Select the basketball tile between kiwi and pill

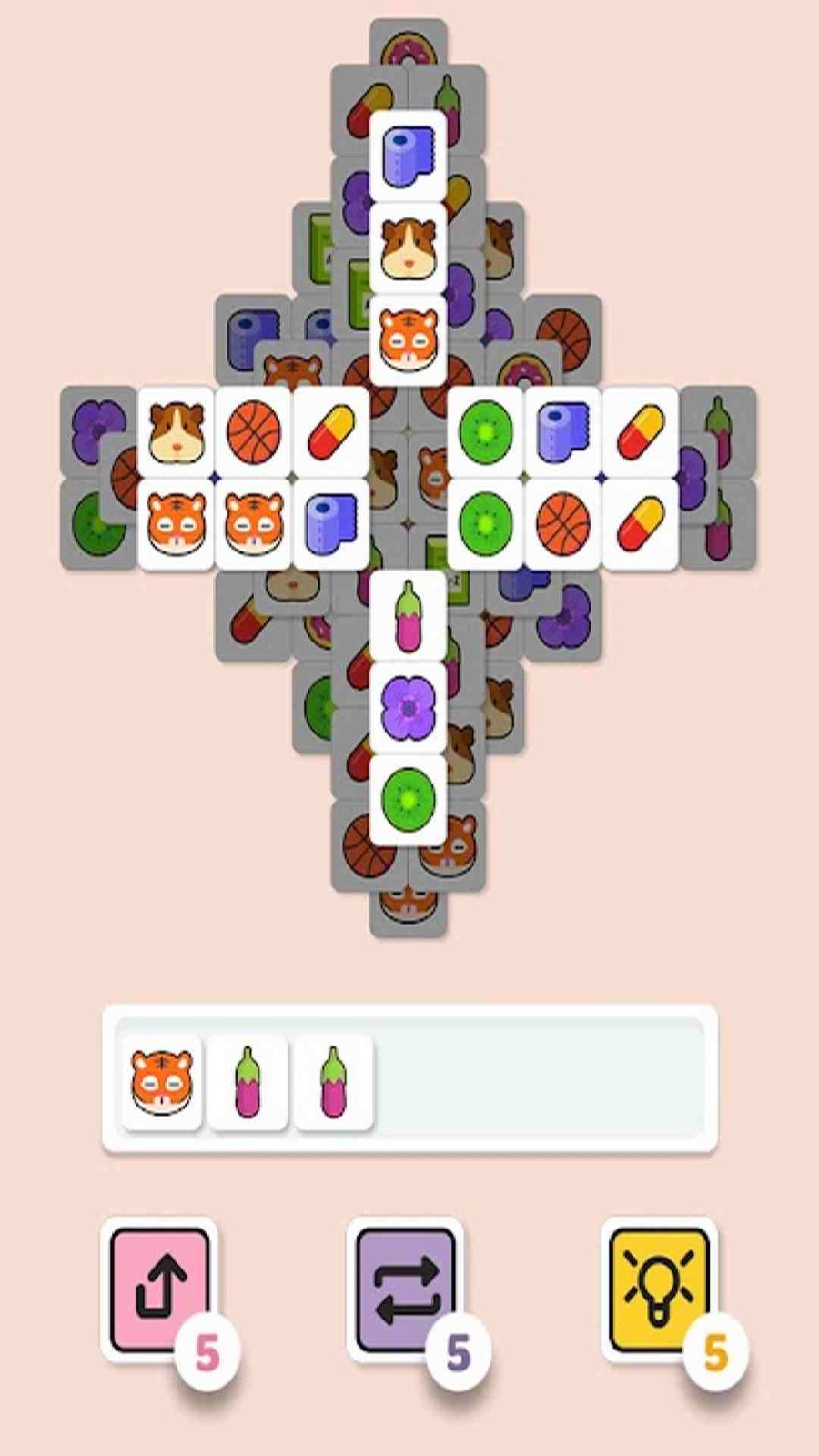point(562,523)
